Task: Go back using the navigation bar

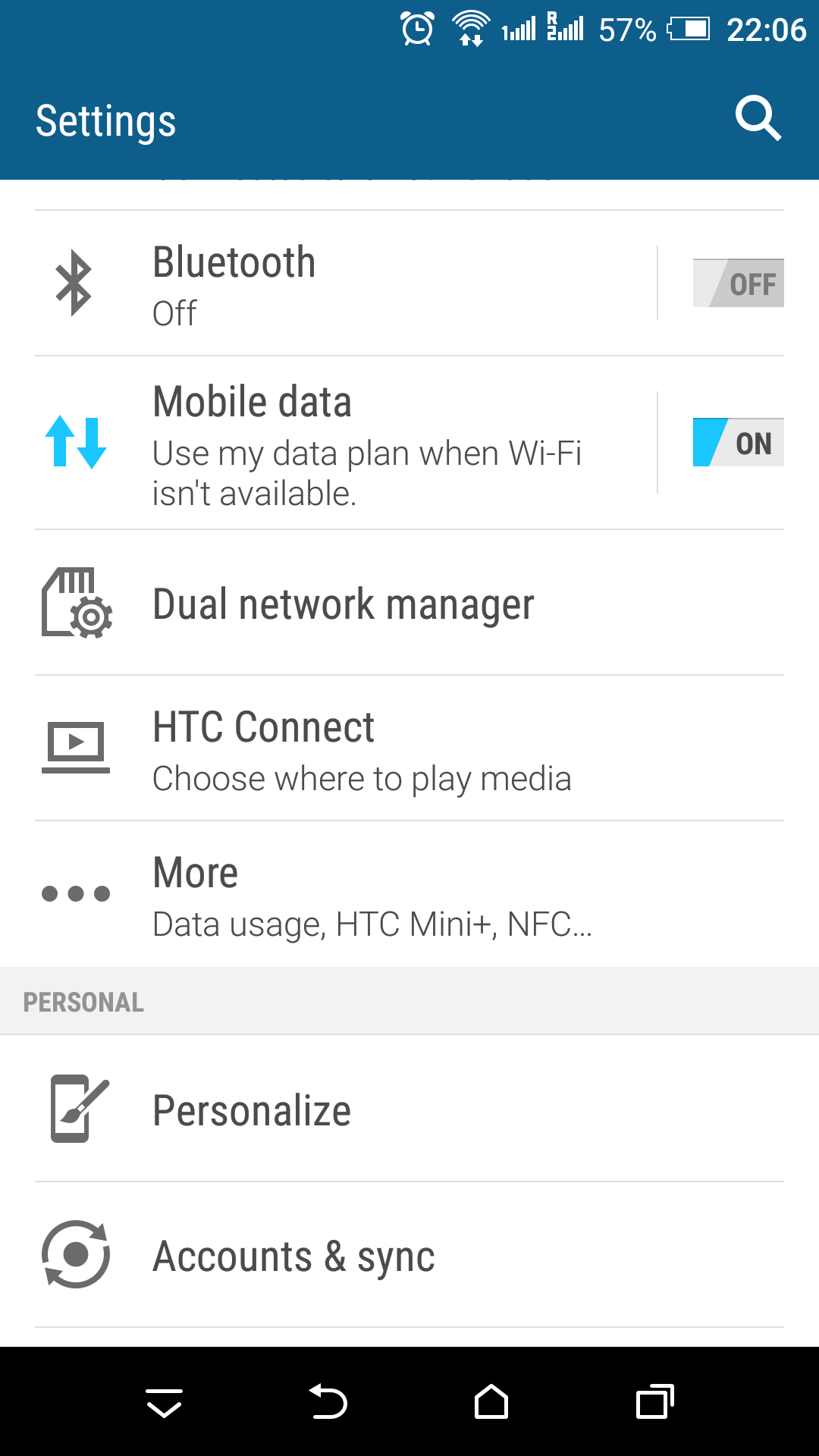Action: coord(328,1401)
